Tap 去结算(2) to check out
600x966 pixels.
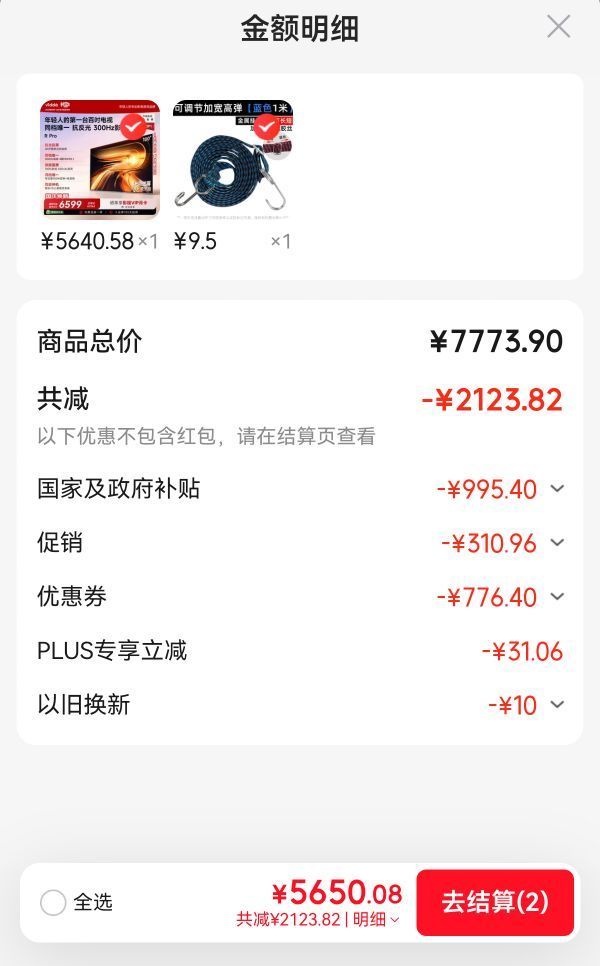pos(495,903)
